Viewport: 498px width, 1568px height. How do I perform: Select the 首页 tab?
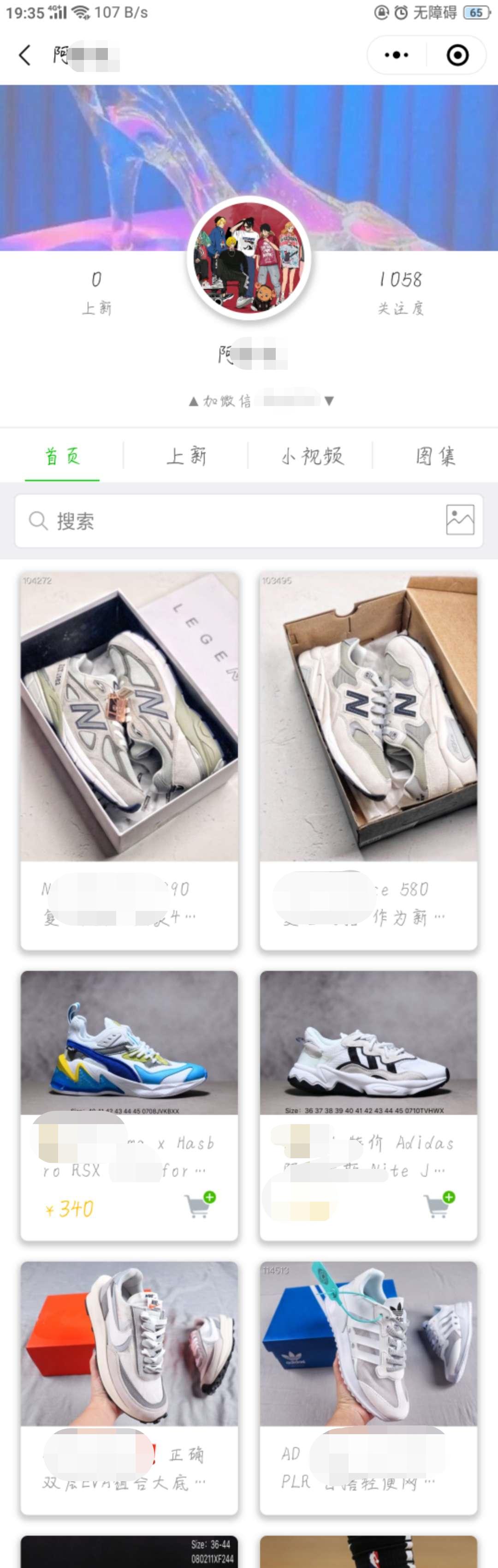62,456
